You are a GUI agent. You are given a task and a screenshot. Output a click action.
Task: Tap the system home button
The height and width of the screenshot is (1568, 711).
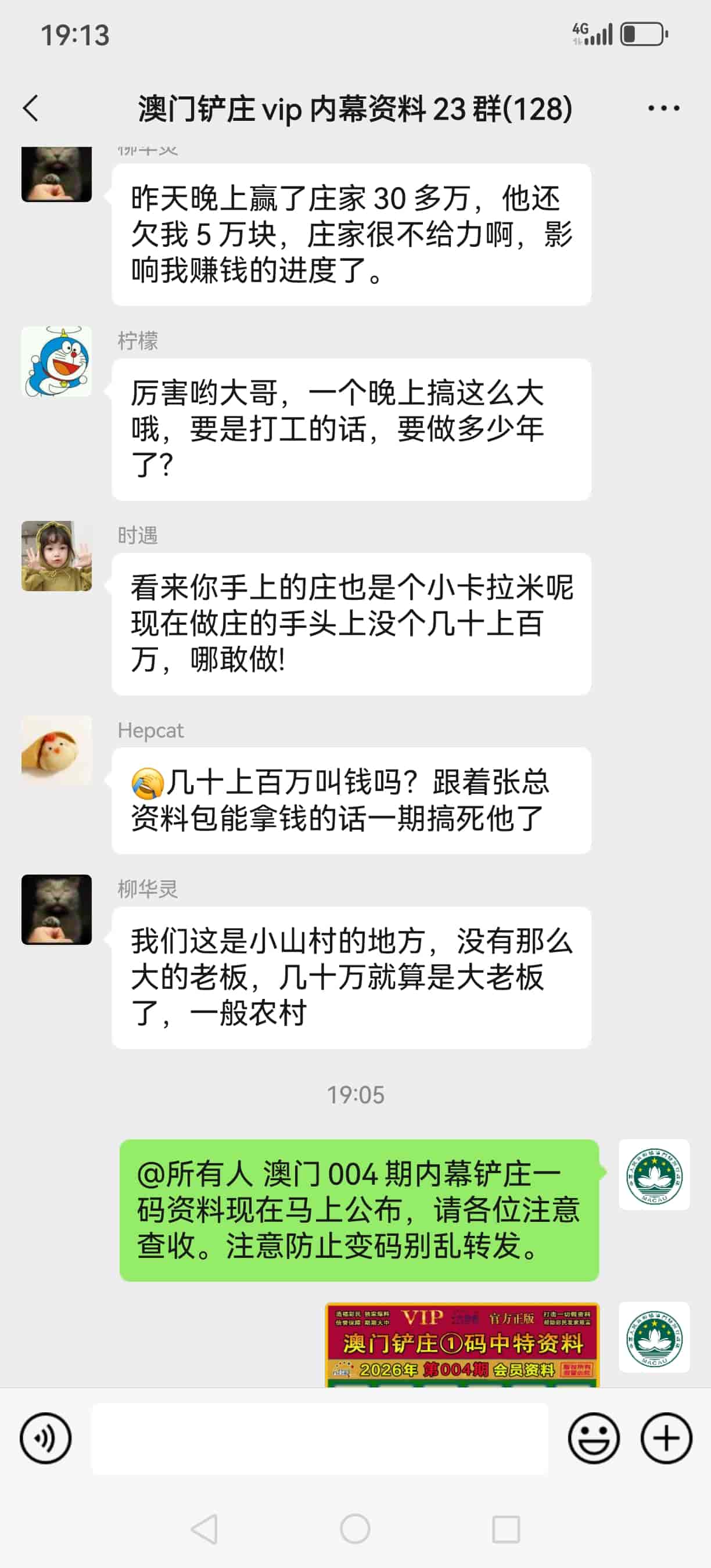355,1529
